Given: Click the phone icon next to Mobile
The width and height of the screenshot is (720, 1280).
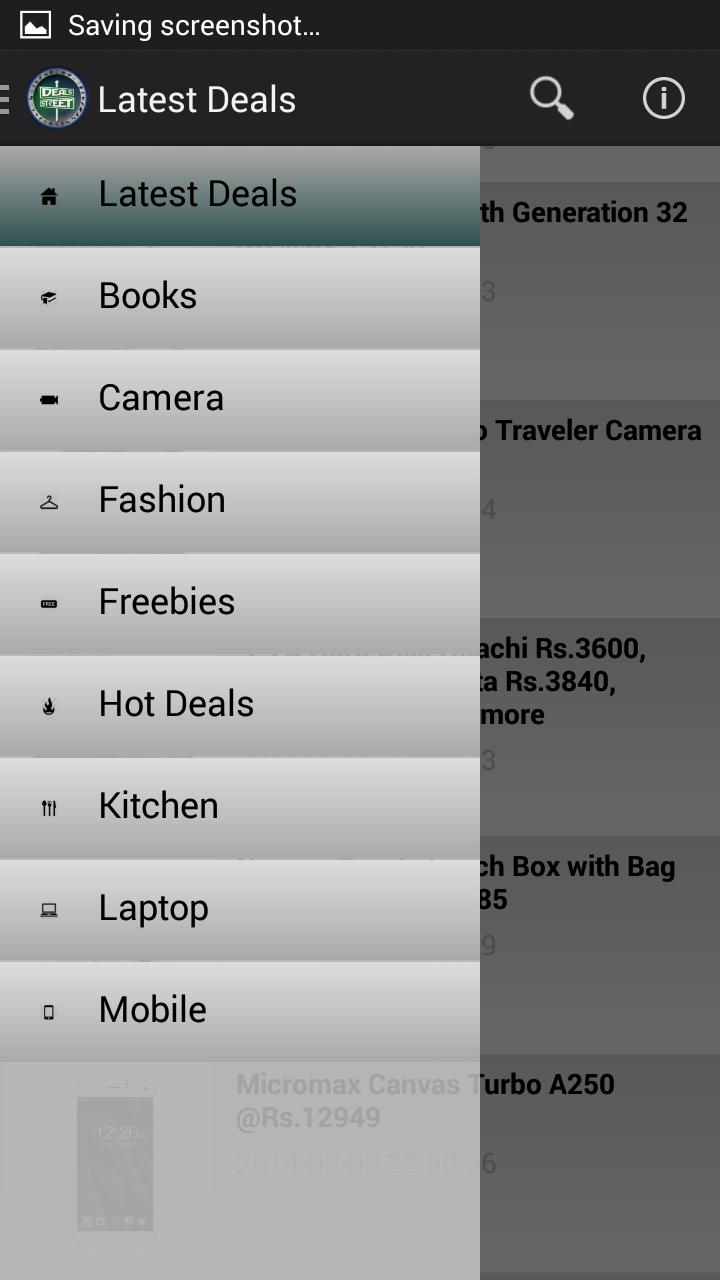Looking at the screenshot, I should point(47,1009).
